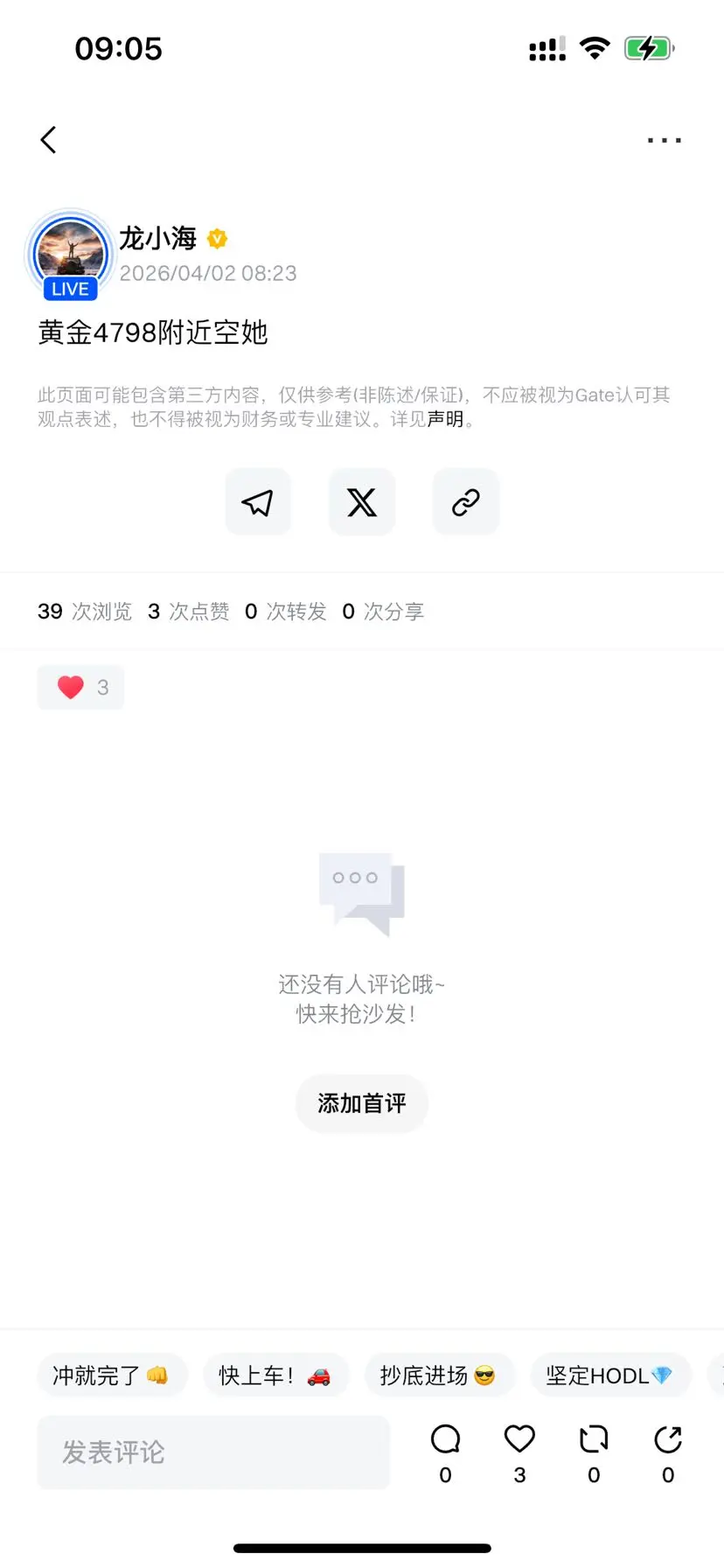Toggle like via the 次点赞 counter
The height and width of the screenshot is (1568, 724).
(188, 611)
